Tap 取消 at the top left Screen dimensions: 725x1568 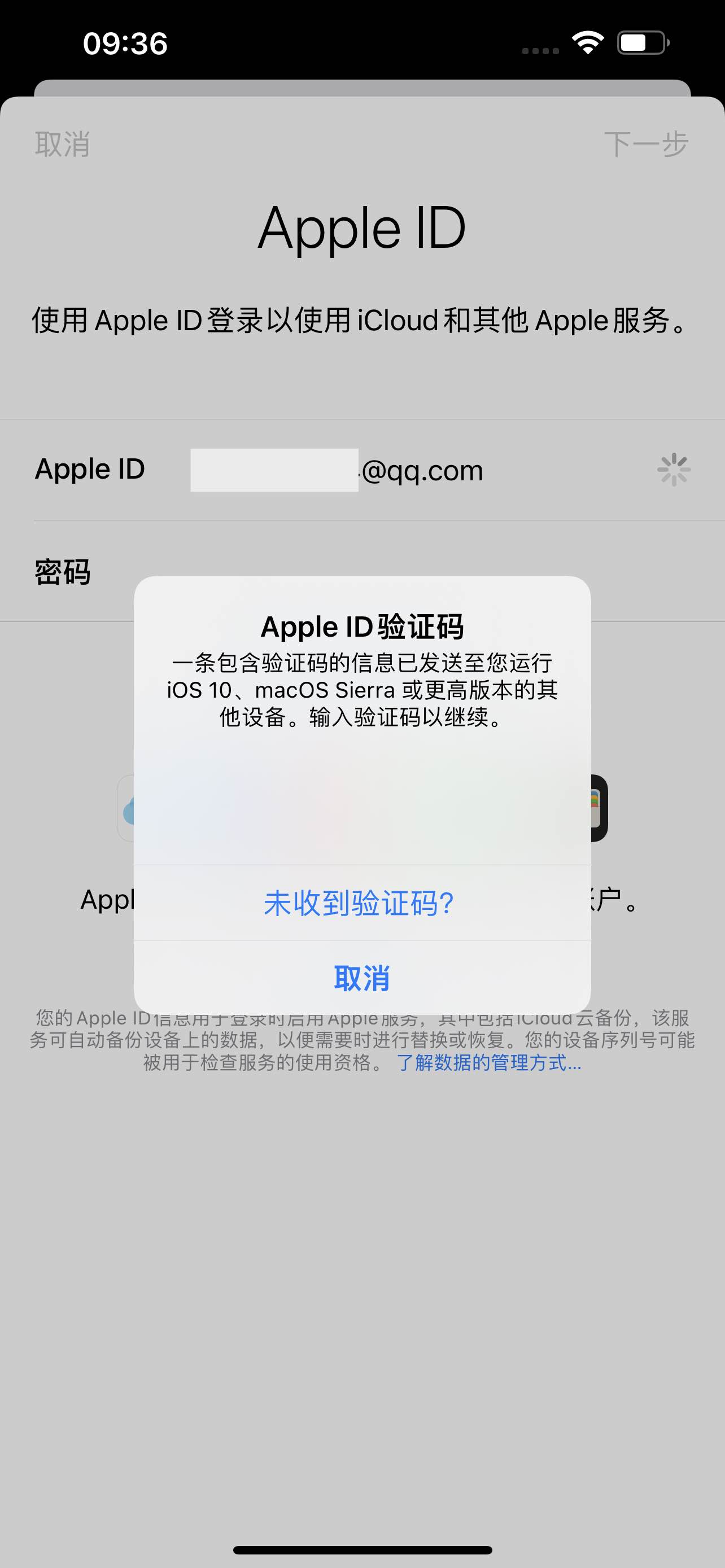pyautogui.click(x=62, y=144)
